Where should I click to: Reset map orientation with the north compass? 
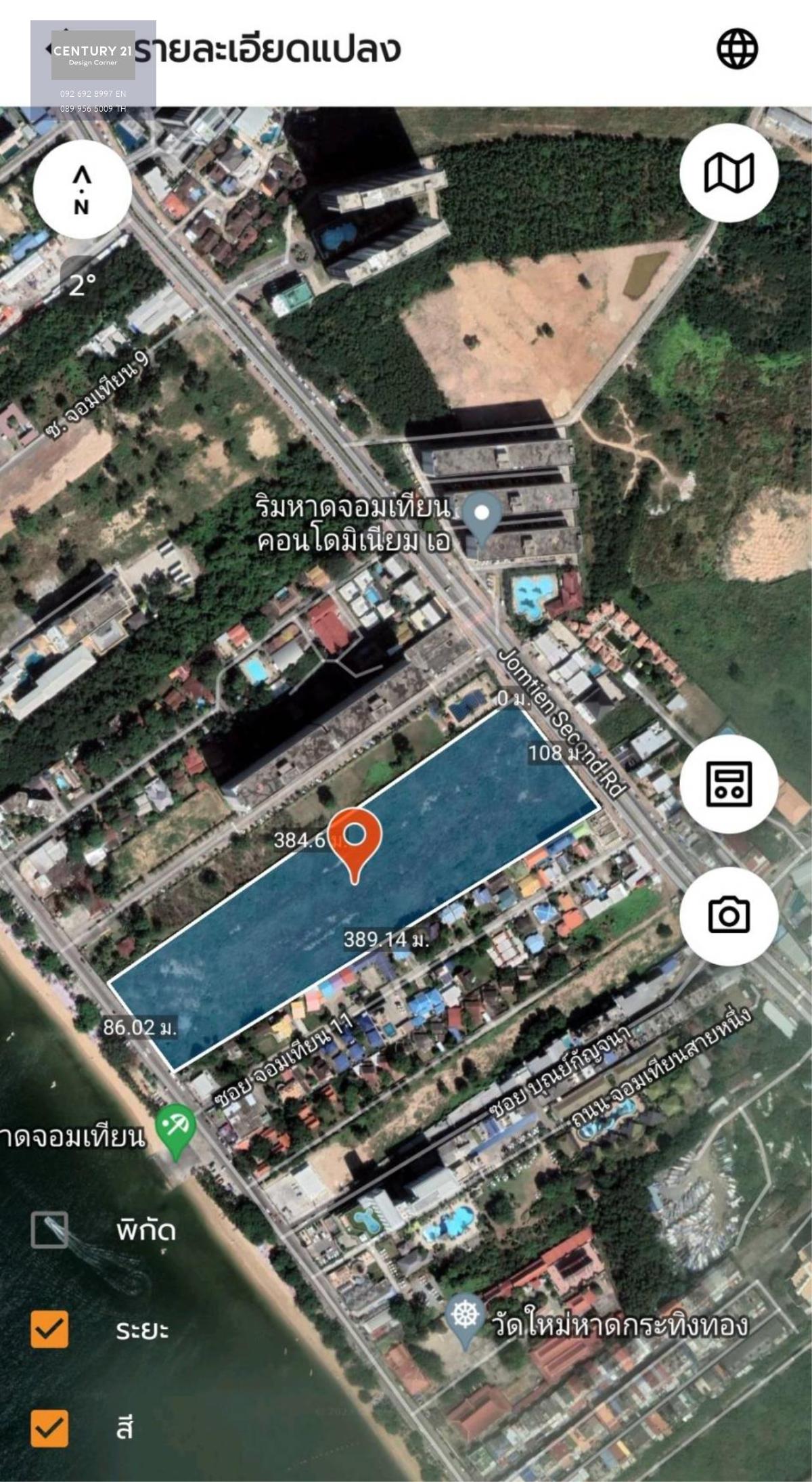[x=82, y=190]
